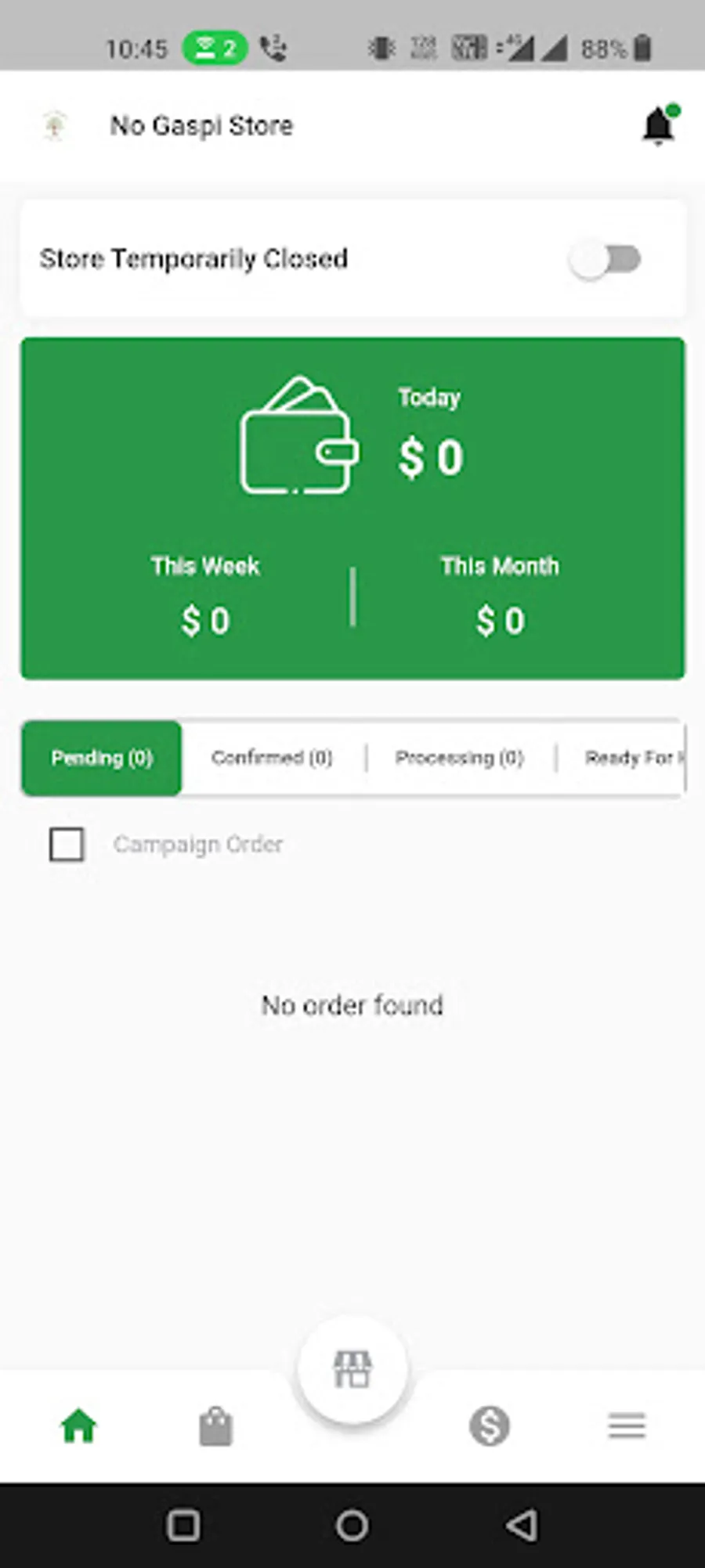Open the dollar wallet tab

pyautogui.click(x=490, y=1426)
